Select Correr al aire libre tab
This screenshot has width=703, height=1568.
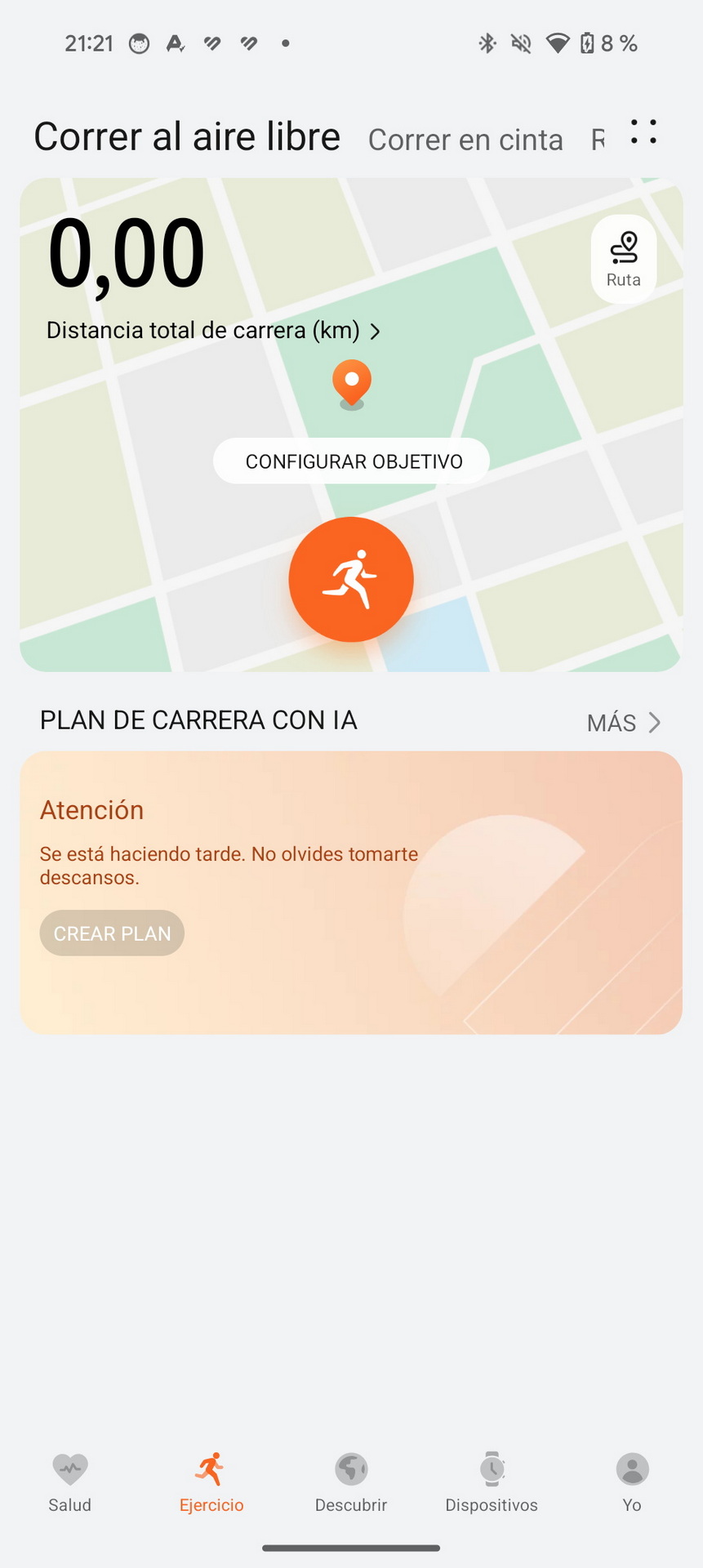(x=187, y=136)
